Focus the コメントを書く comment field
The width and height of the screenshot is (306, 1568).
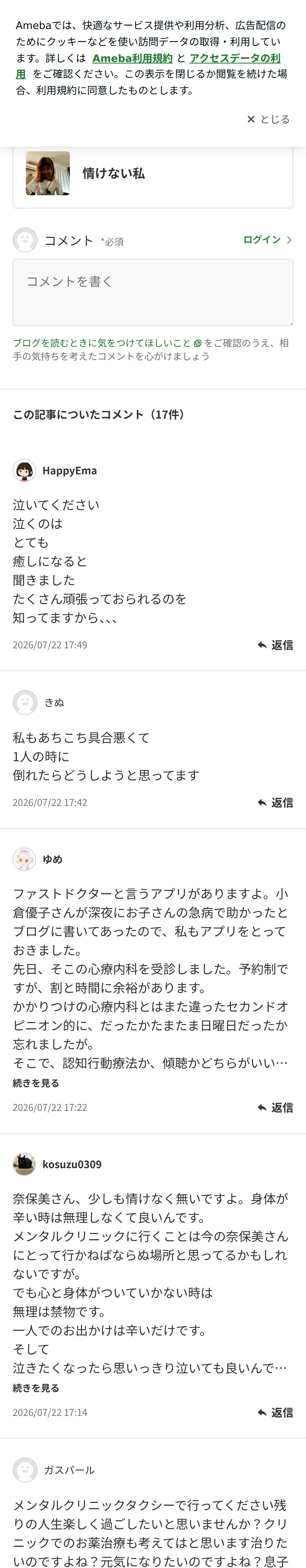click(153, 292)
